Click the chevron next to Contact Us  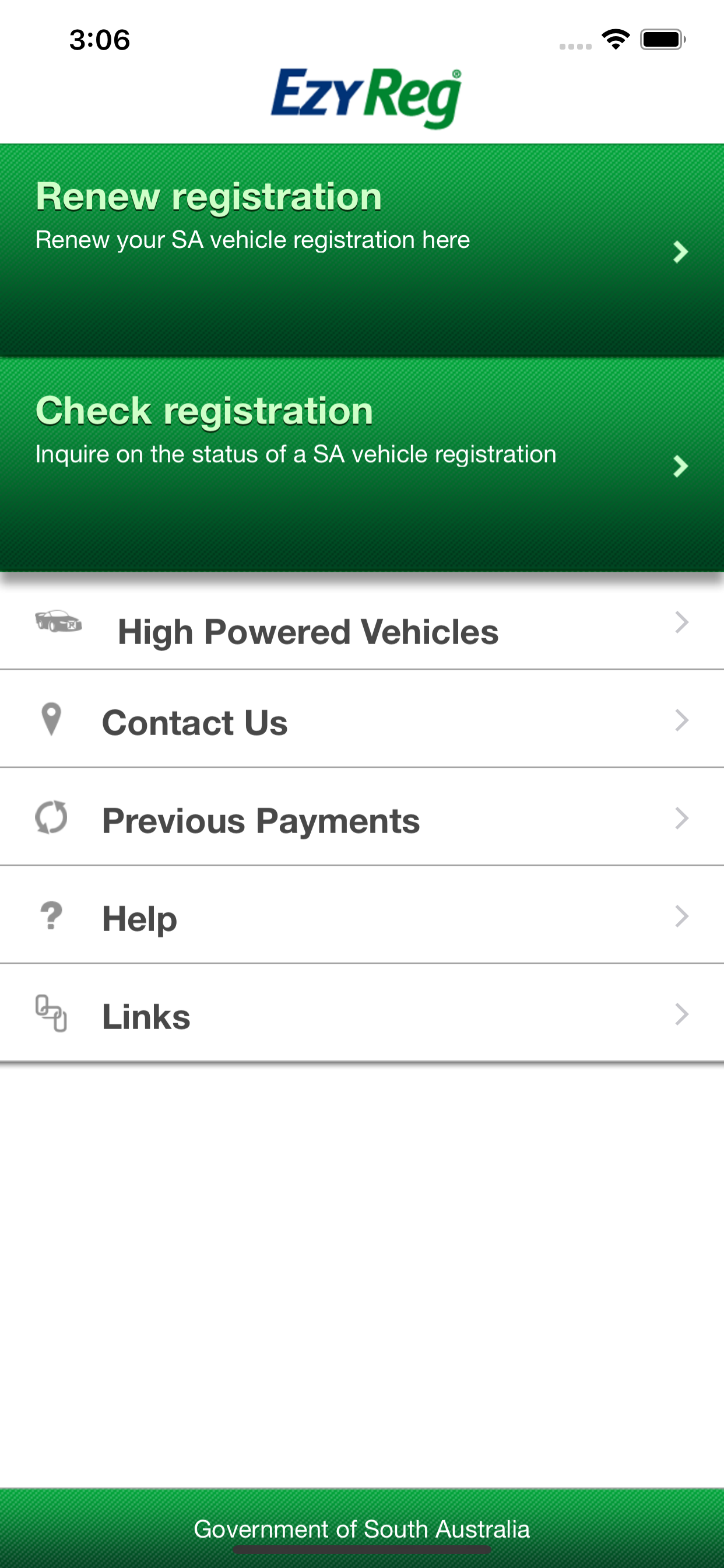[681, 720]
